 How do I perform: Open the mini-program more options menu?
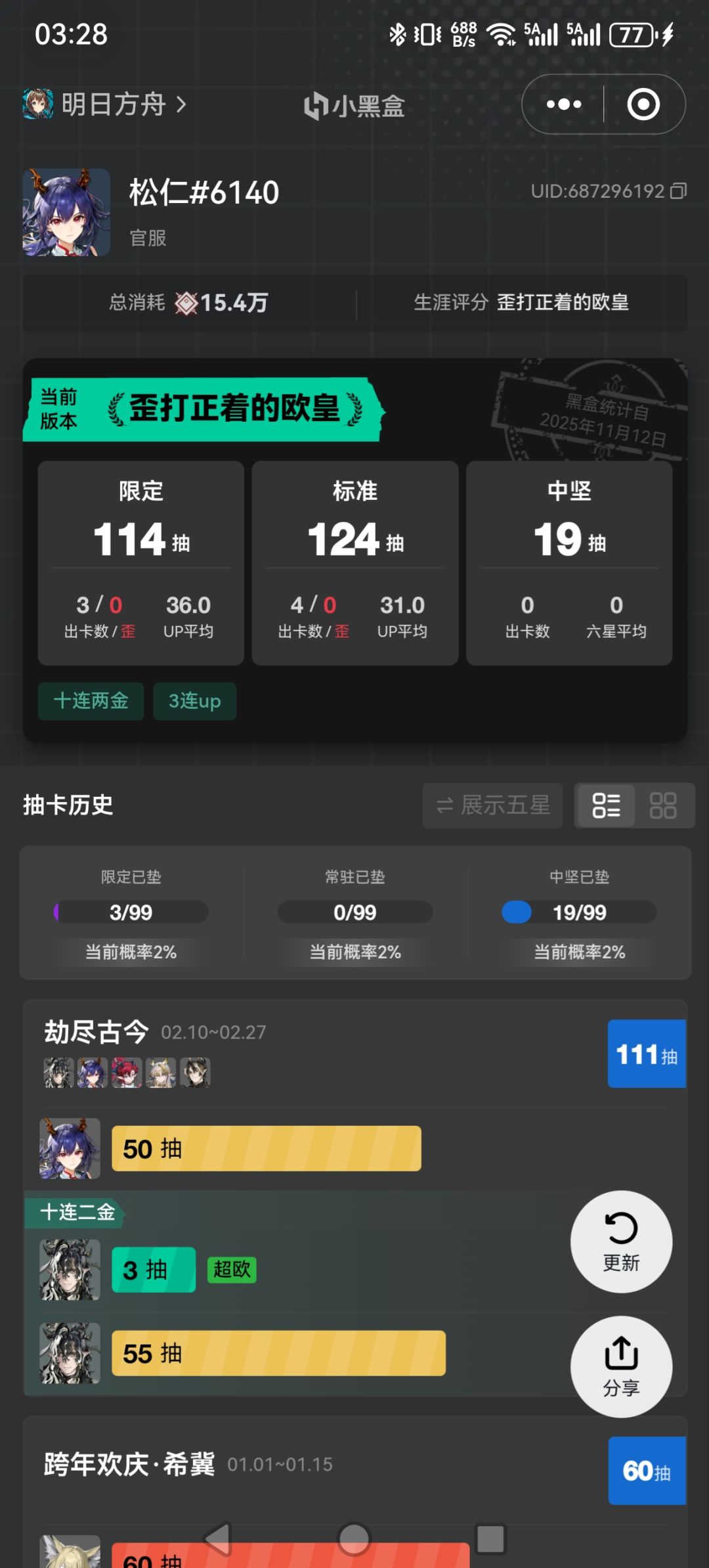pos(563,104)
